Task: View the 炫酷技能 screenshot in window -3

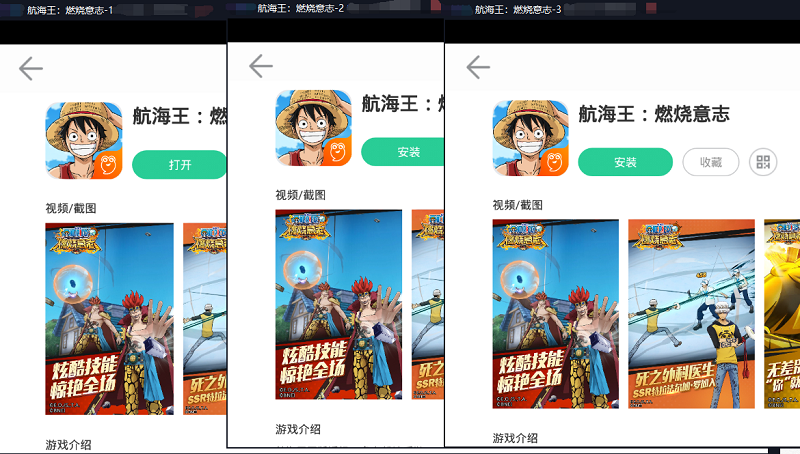Action: (556, 314)
